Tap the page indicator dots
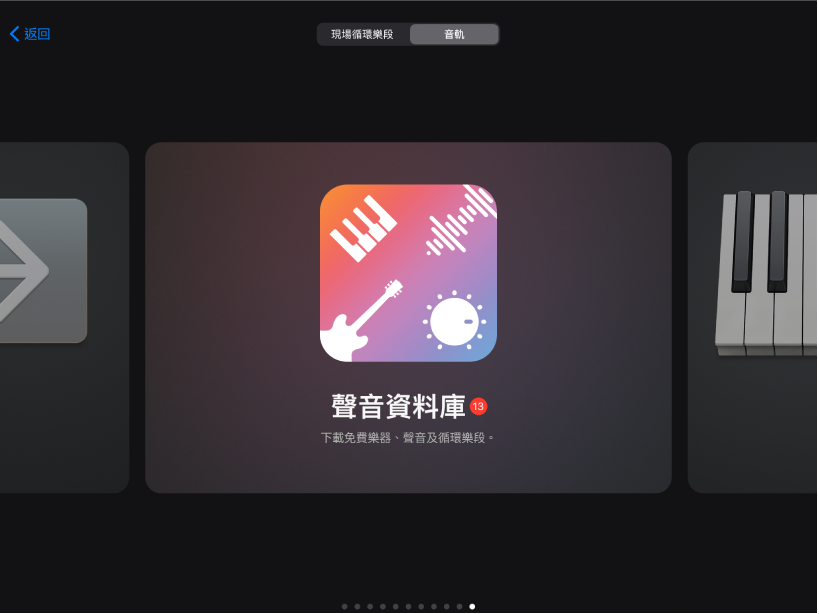Viewport: 819px width, 614px height. (x=408, y=606)
